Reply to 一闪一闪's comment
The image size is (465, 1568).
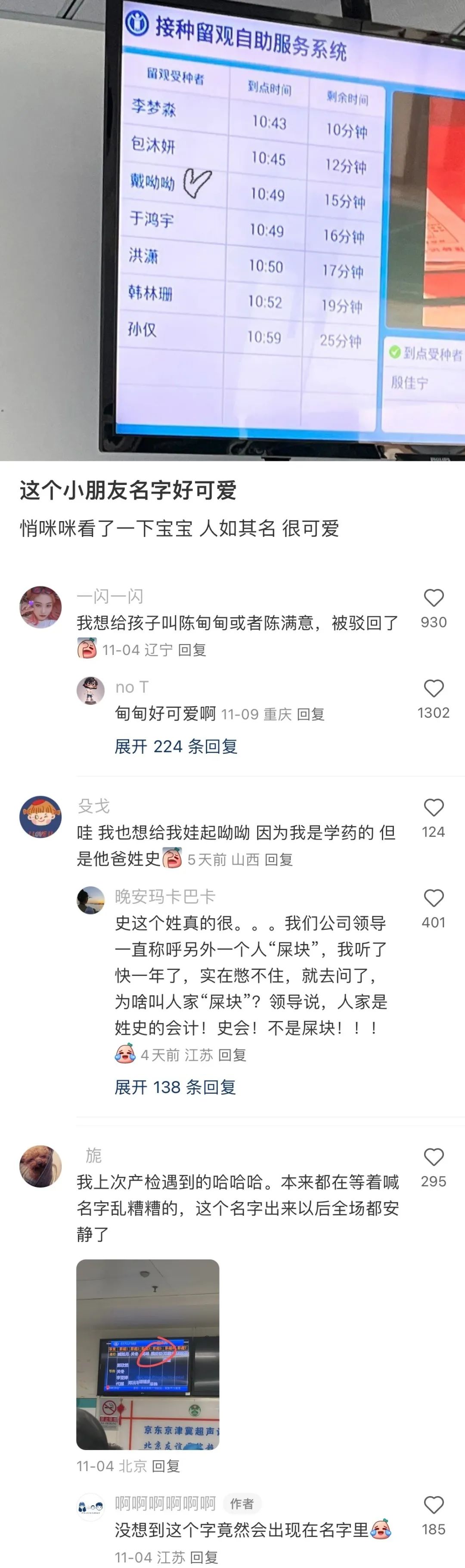[x=192, y=650]
